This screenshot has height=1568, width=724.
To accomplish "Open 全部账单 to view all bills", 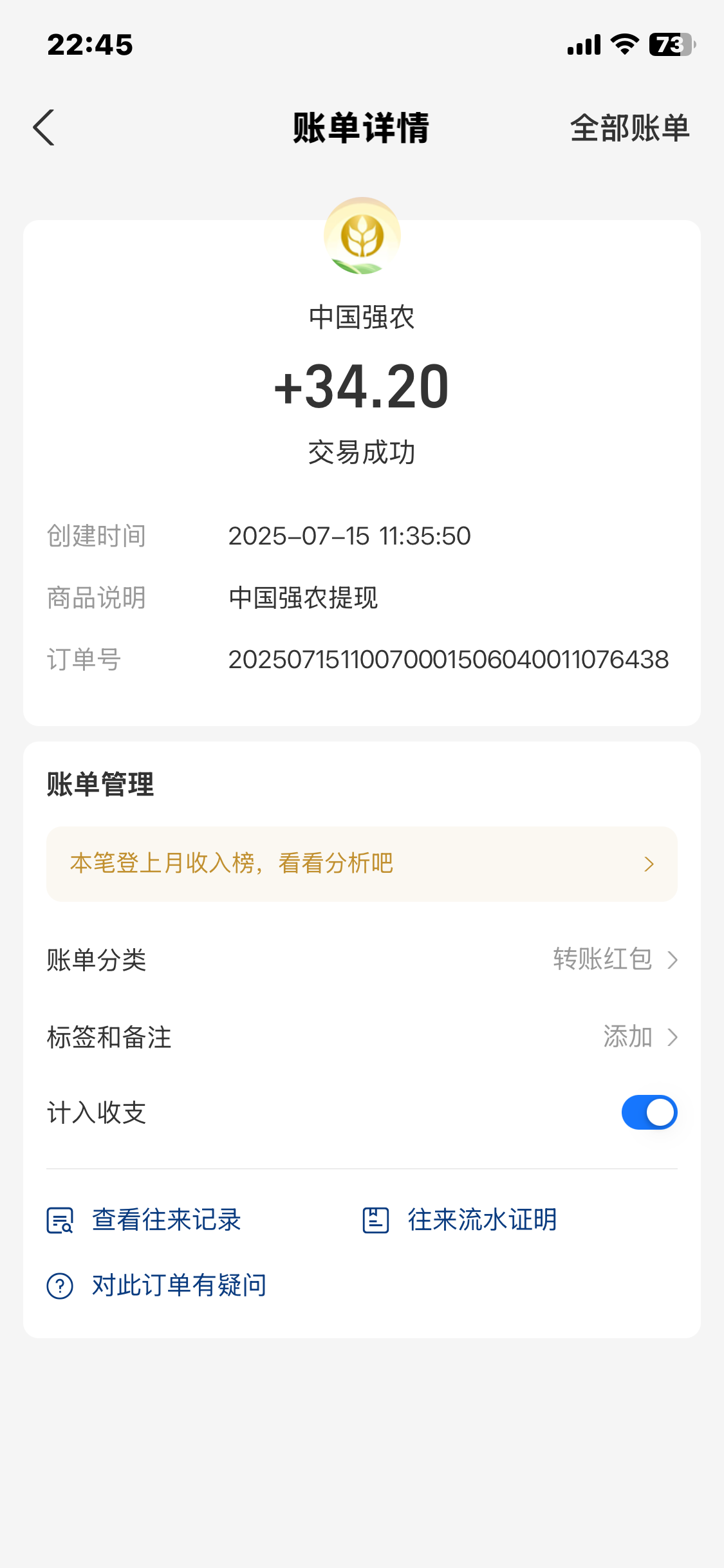I will pos(629,127).
